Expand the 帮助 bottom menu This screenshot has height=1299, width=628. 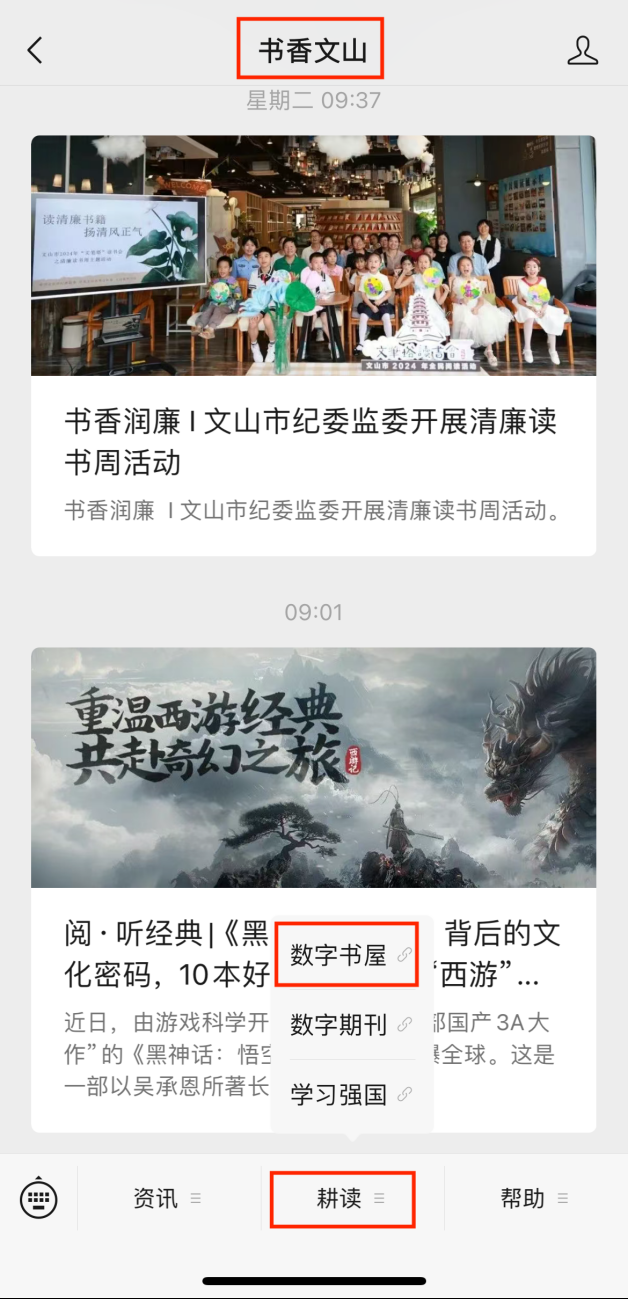pos(533,1198)
